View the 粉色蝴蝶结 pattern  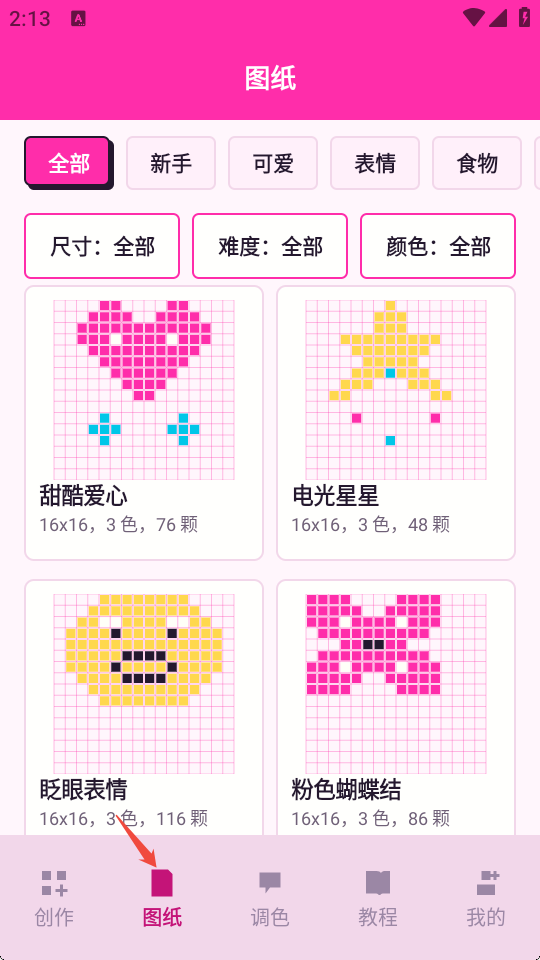click(x=396, y=707)
